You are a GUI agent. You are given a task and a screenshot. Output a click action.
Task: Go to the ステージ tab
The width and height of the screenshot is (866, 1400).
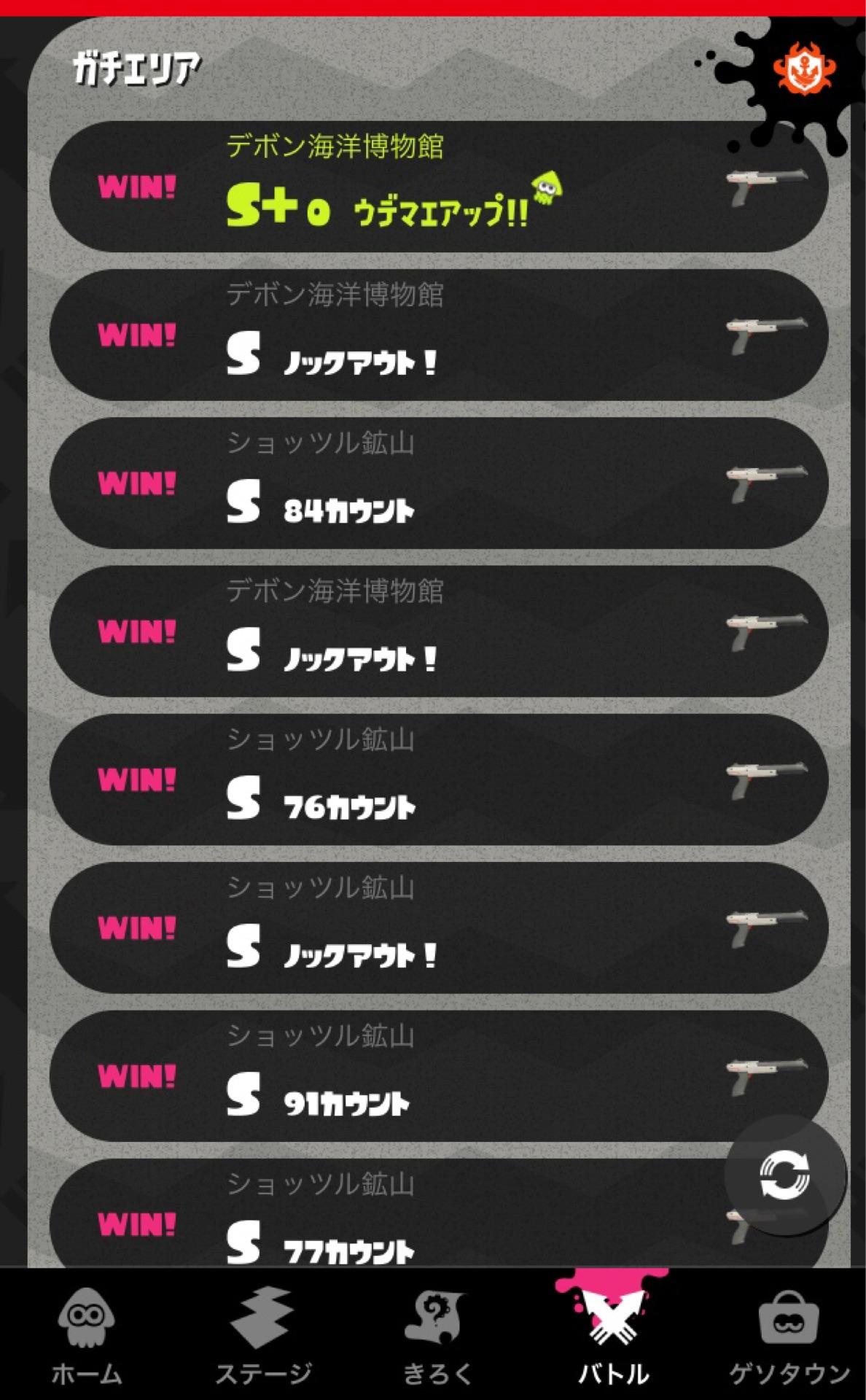pyautogui.click(x=263, y=1336)
